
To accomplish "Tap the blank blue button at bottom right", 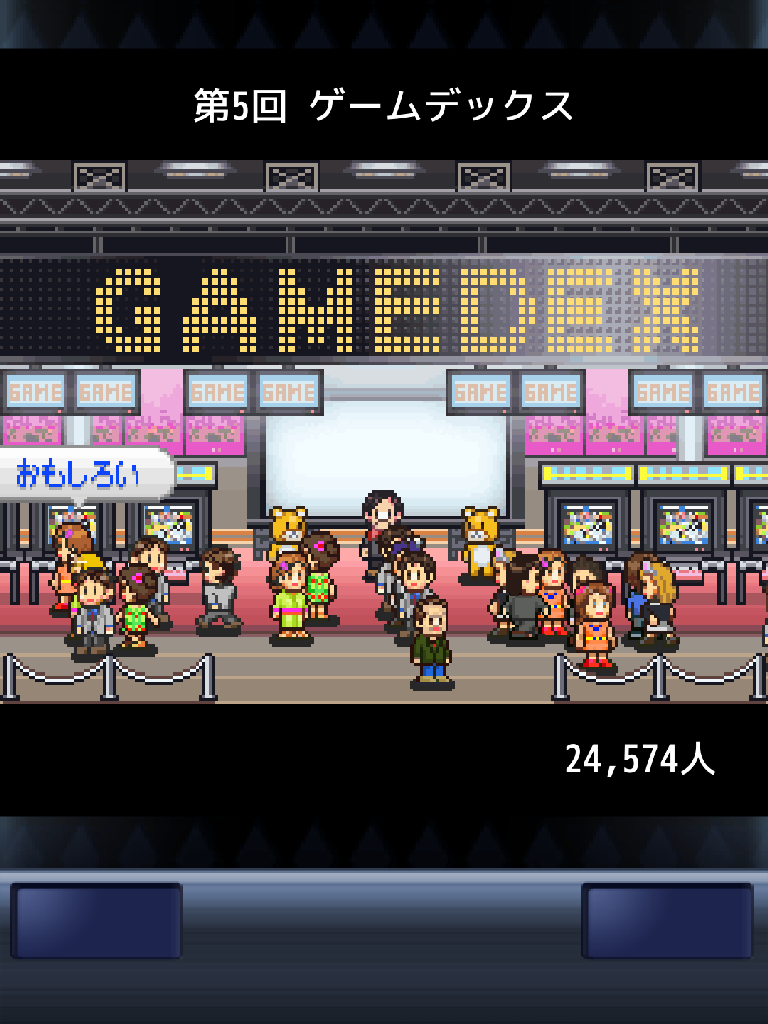I will click(667, 921).
